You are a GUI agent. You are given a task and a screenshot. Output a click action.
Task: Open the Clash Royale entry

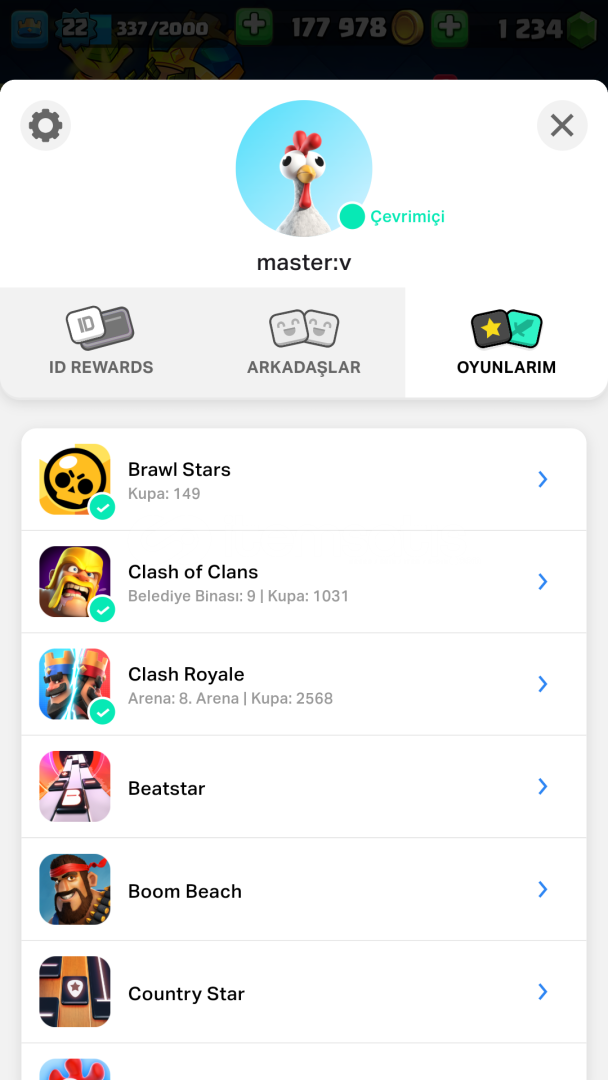tap(304, 684)
